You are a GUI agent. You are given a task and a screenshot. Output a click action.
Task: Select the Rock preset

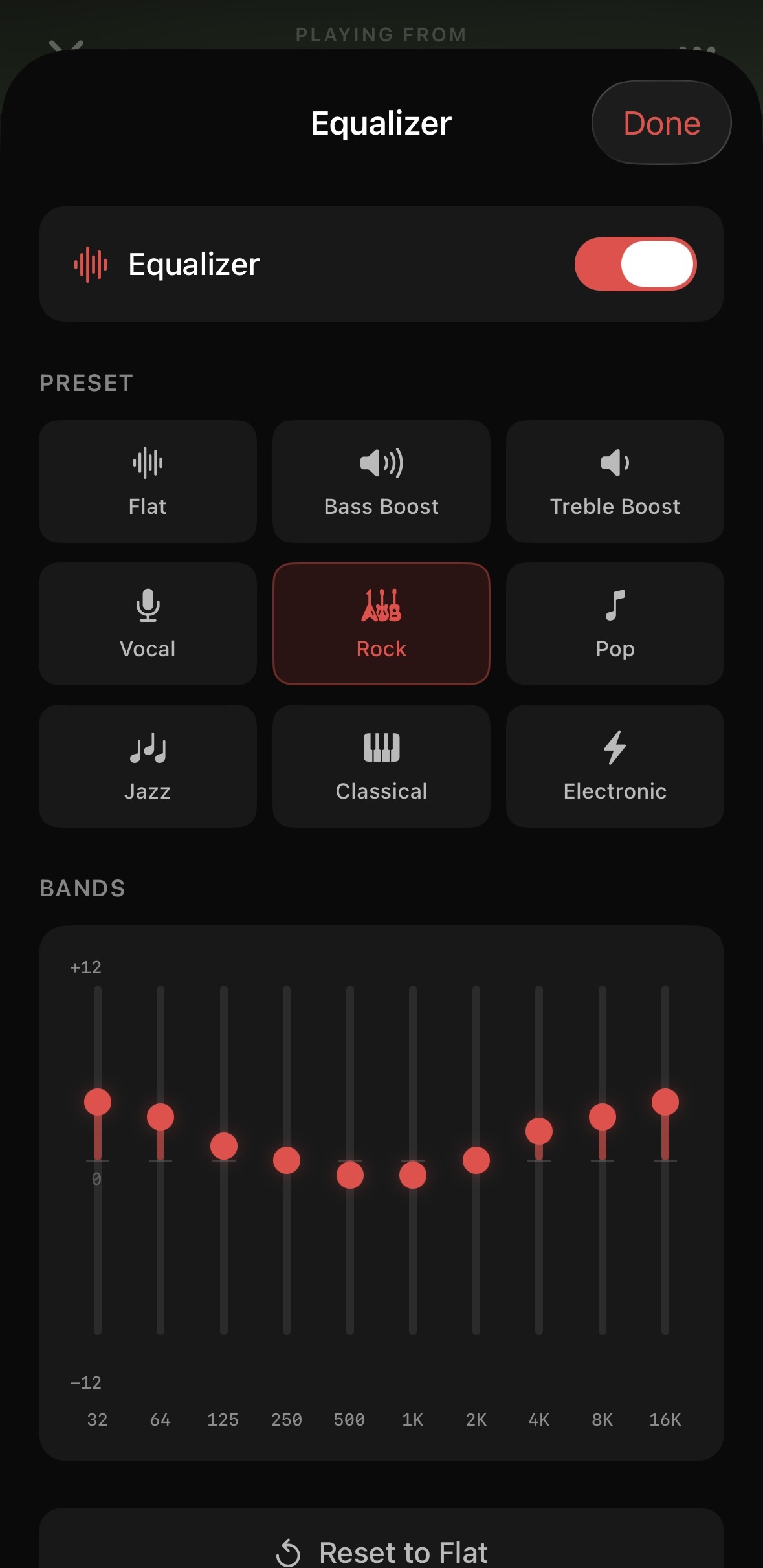point(381,624)
